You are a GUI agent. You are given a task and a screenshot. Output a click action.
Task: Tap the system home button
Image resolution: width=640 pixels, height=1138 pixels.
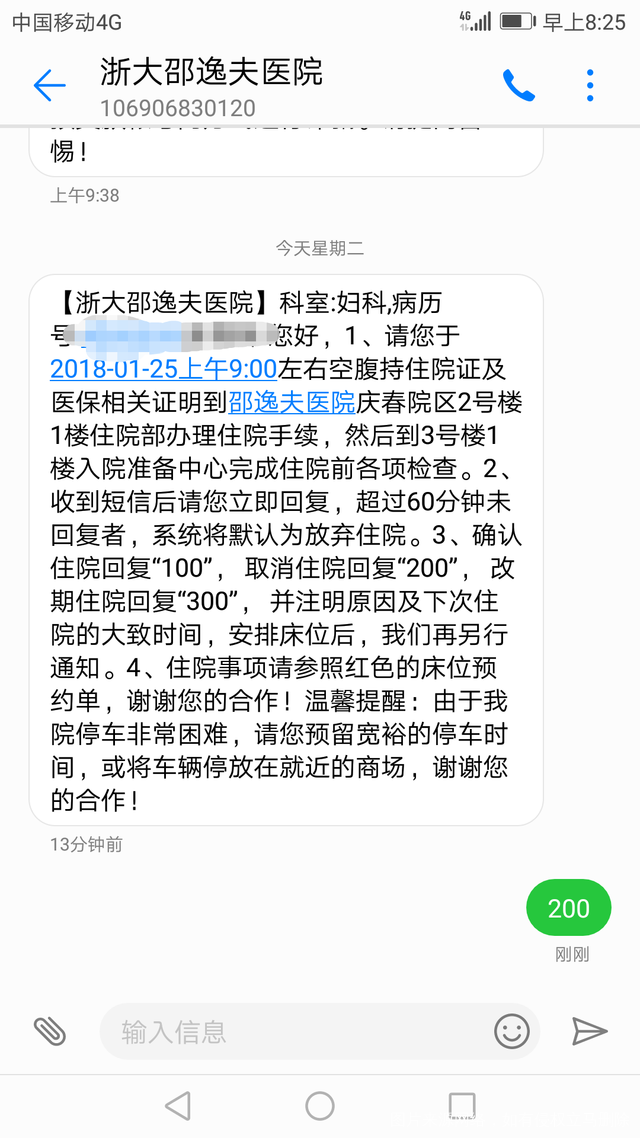(320, 1105)
